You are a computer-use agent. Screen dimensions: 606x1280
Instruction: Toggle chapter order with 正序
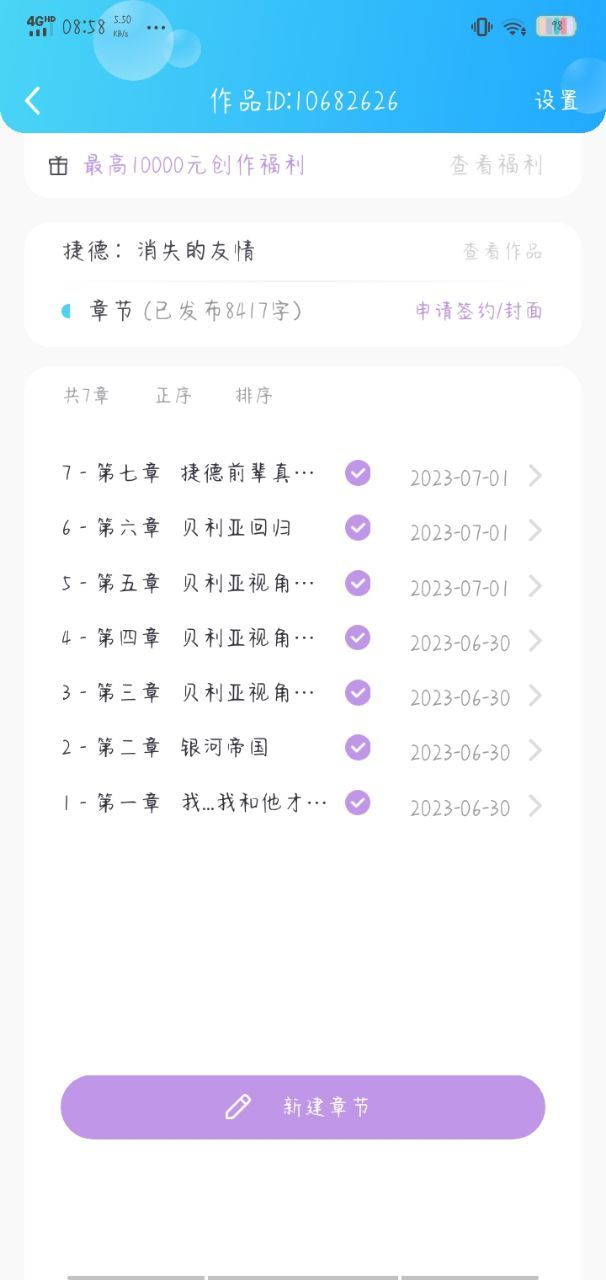[x=173, y=395]
